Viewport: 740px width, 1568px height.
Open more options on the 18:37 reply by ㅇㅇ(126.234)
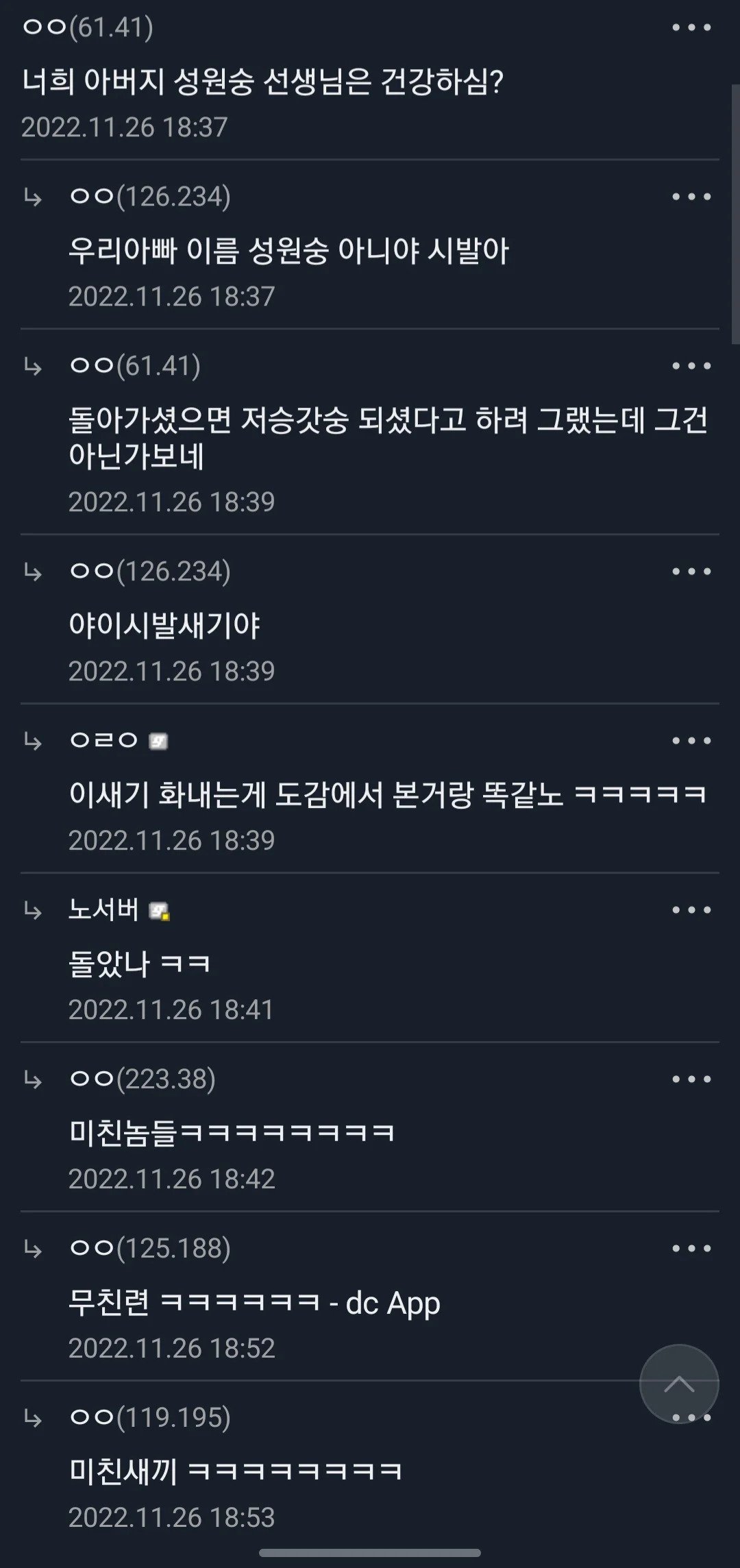[691, 197]
